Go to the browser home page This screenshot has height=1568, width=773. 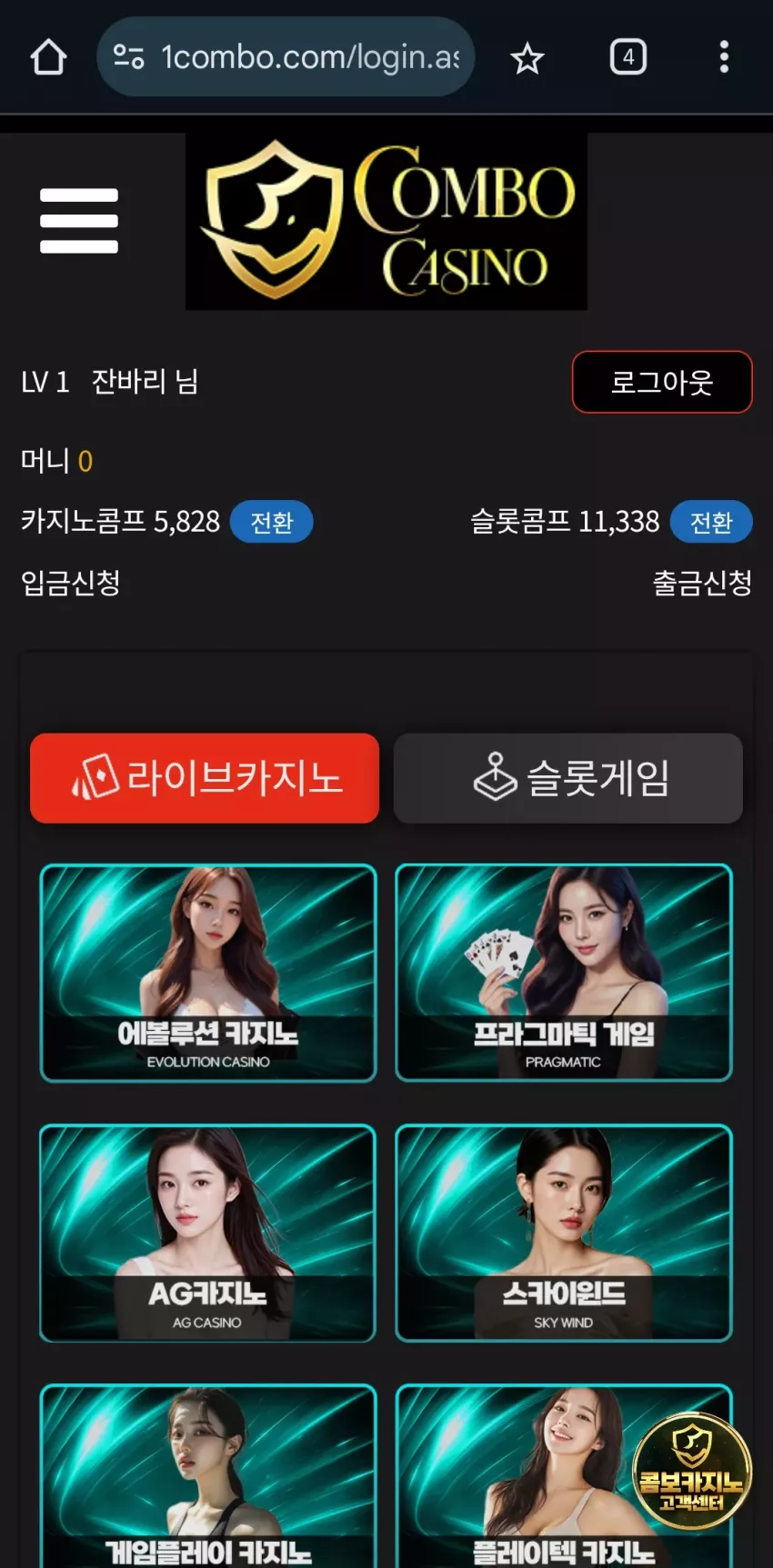coord(48,57)
